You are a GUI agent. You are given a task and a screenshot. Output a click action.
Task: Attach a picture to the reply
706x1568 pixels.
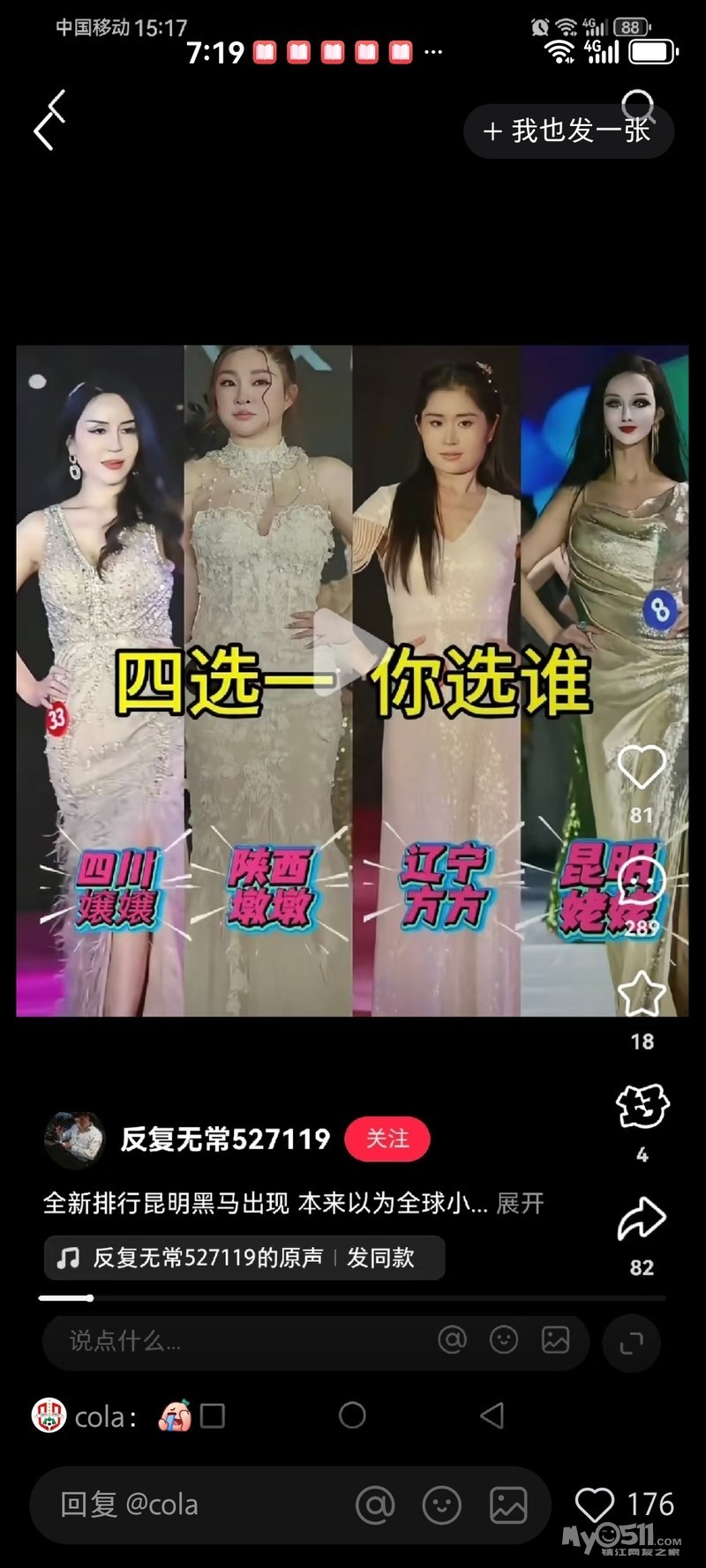click(x=508, y=1505)
